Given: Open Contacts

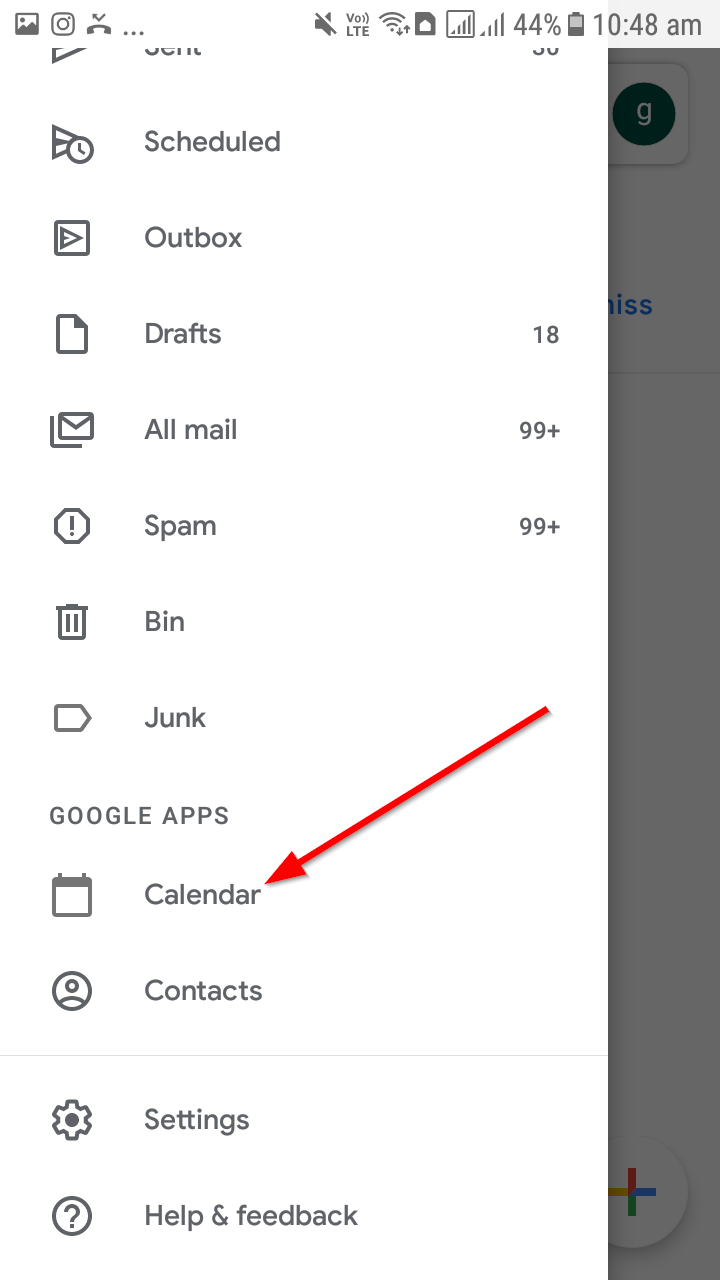Looking at the screenshot, I should [x=304, y=991].
